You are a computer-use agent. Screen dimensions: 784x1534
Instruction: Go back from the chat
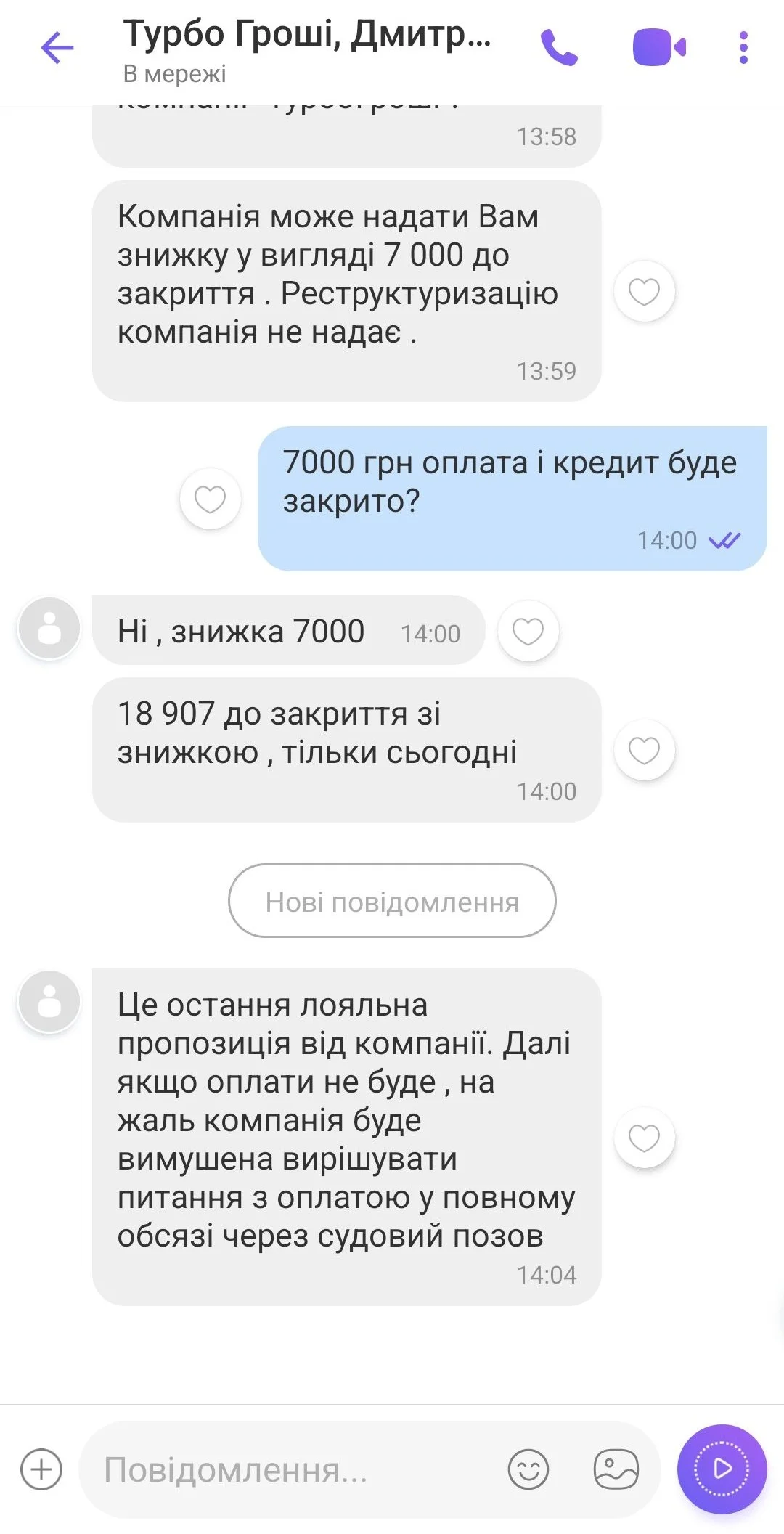click(57, 49)
